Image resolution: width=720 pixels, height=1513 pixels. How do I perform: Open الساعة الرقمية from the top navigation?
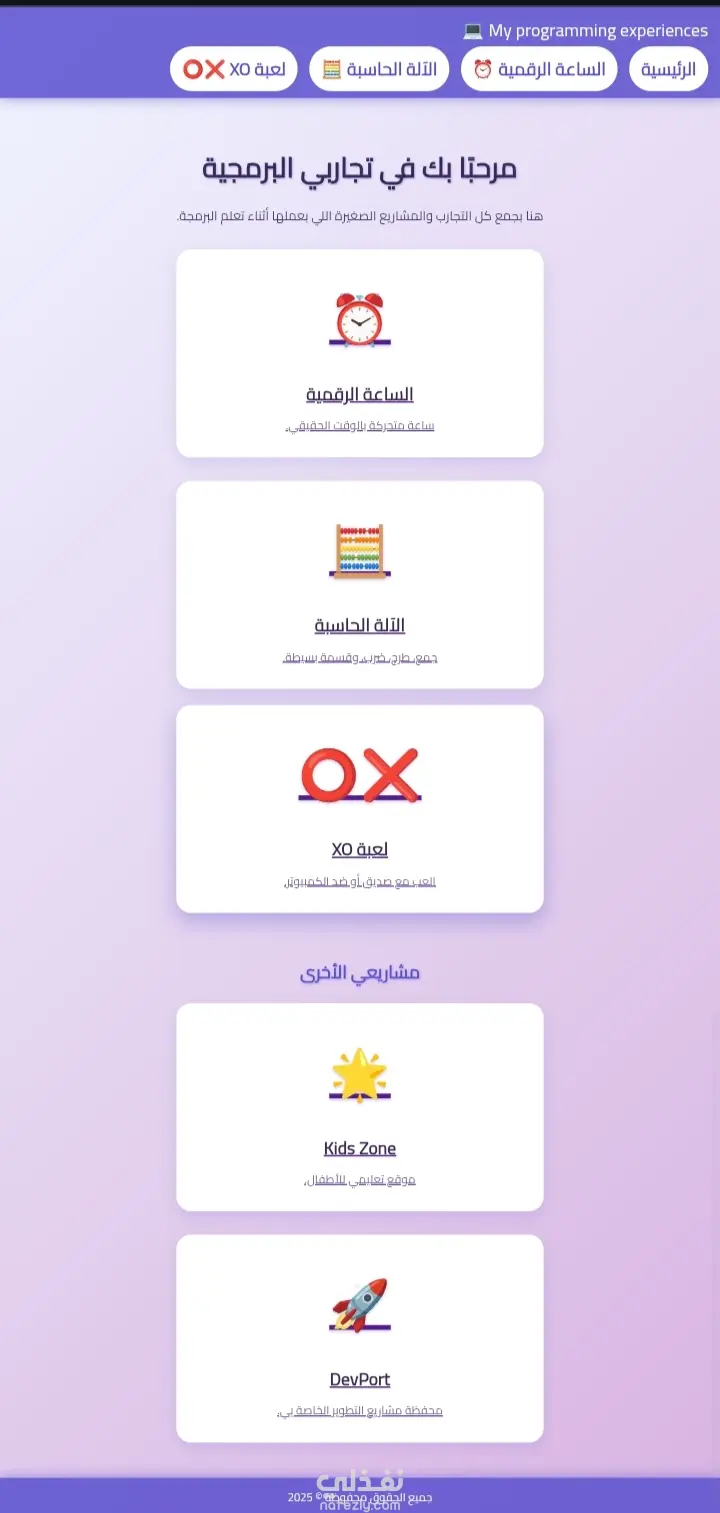[539, 69]
